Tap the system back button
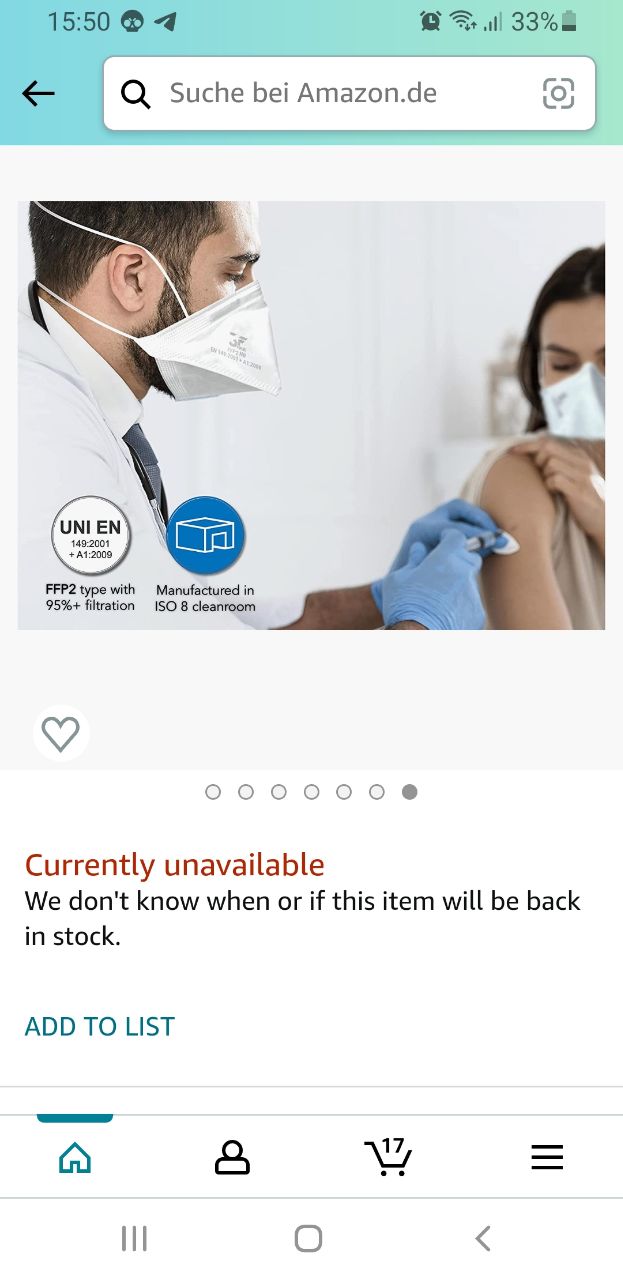623x1280 pixels. click(x=483, y=1239)
